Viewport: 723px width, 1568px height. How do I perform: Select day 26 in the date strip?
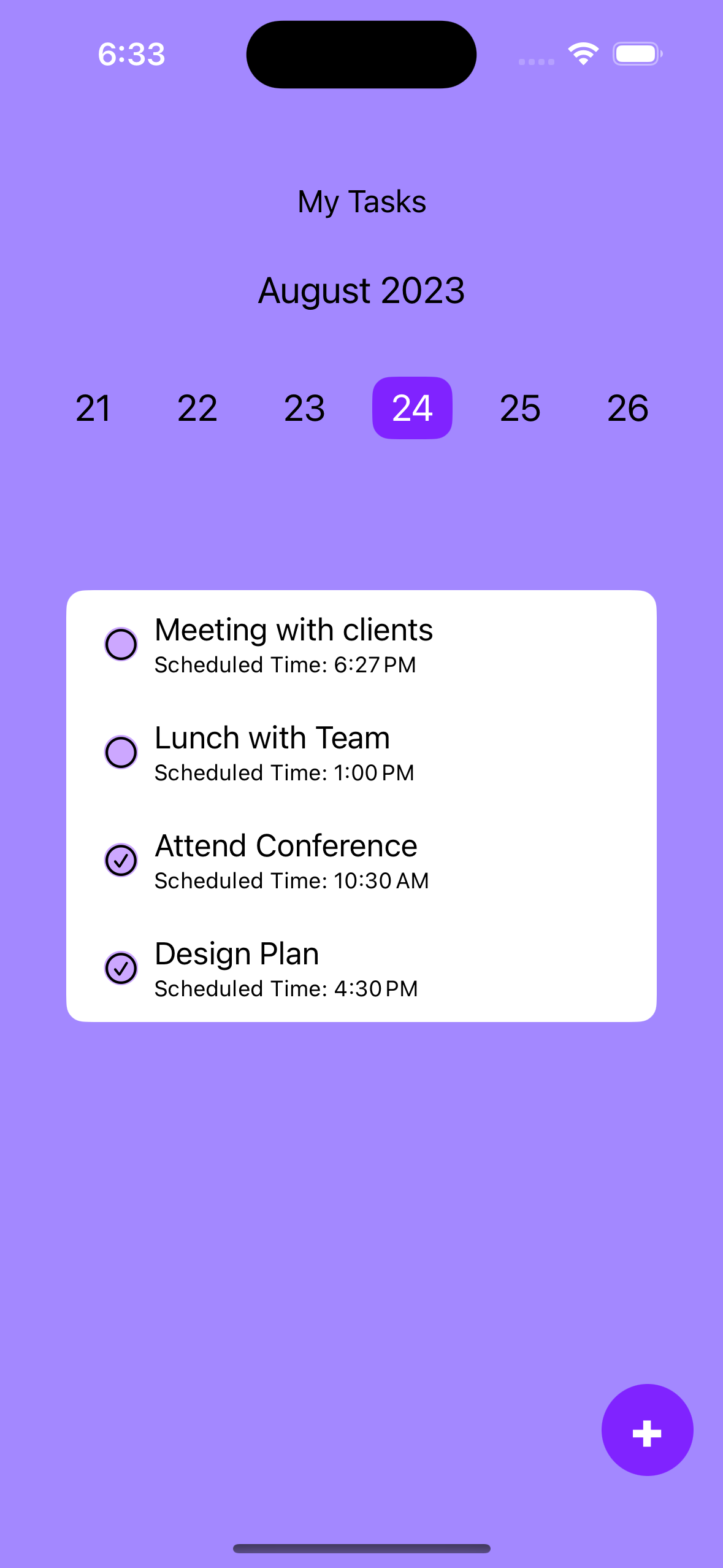628,407
